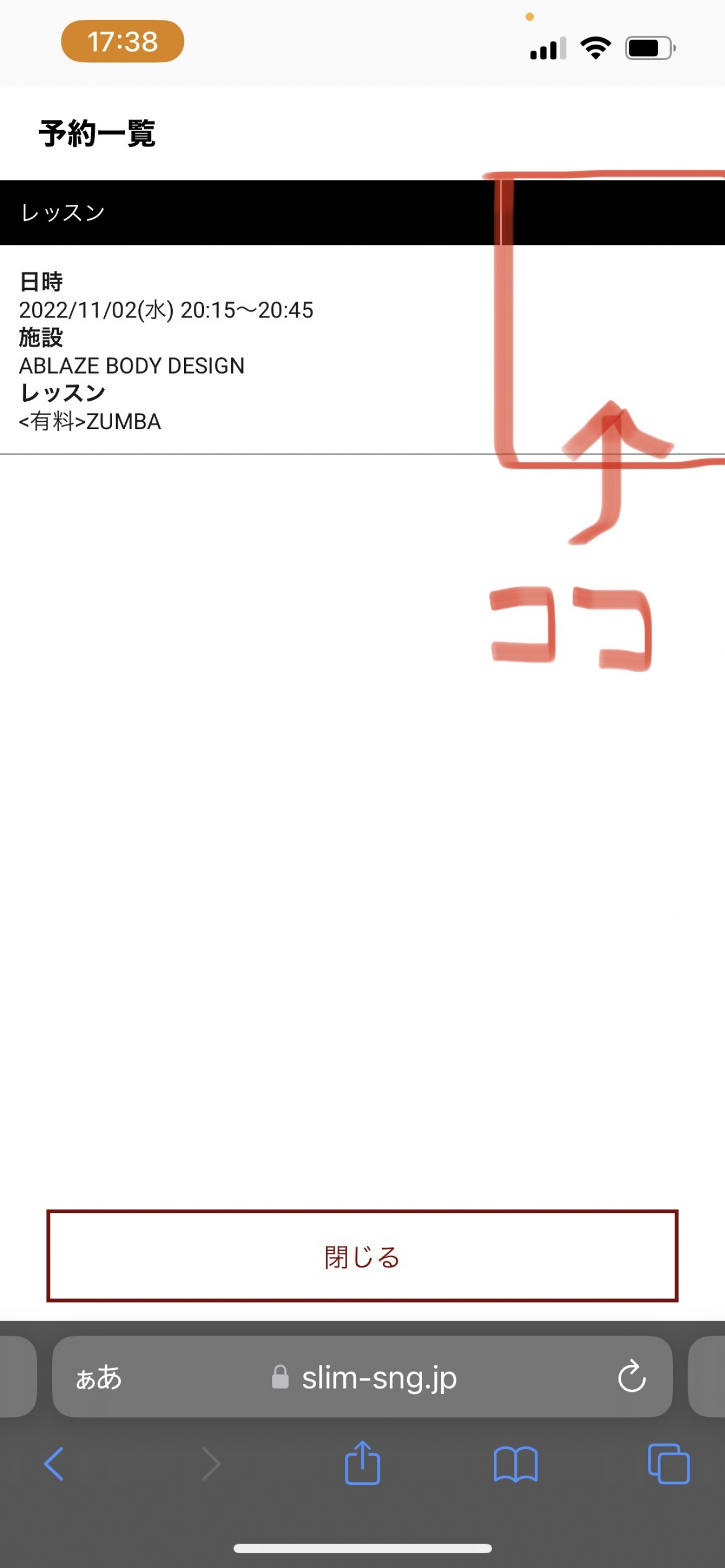Show all open Safari tabs
Screen dimensions: 725x1568
click(668, 1464)
